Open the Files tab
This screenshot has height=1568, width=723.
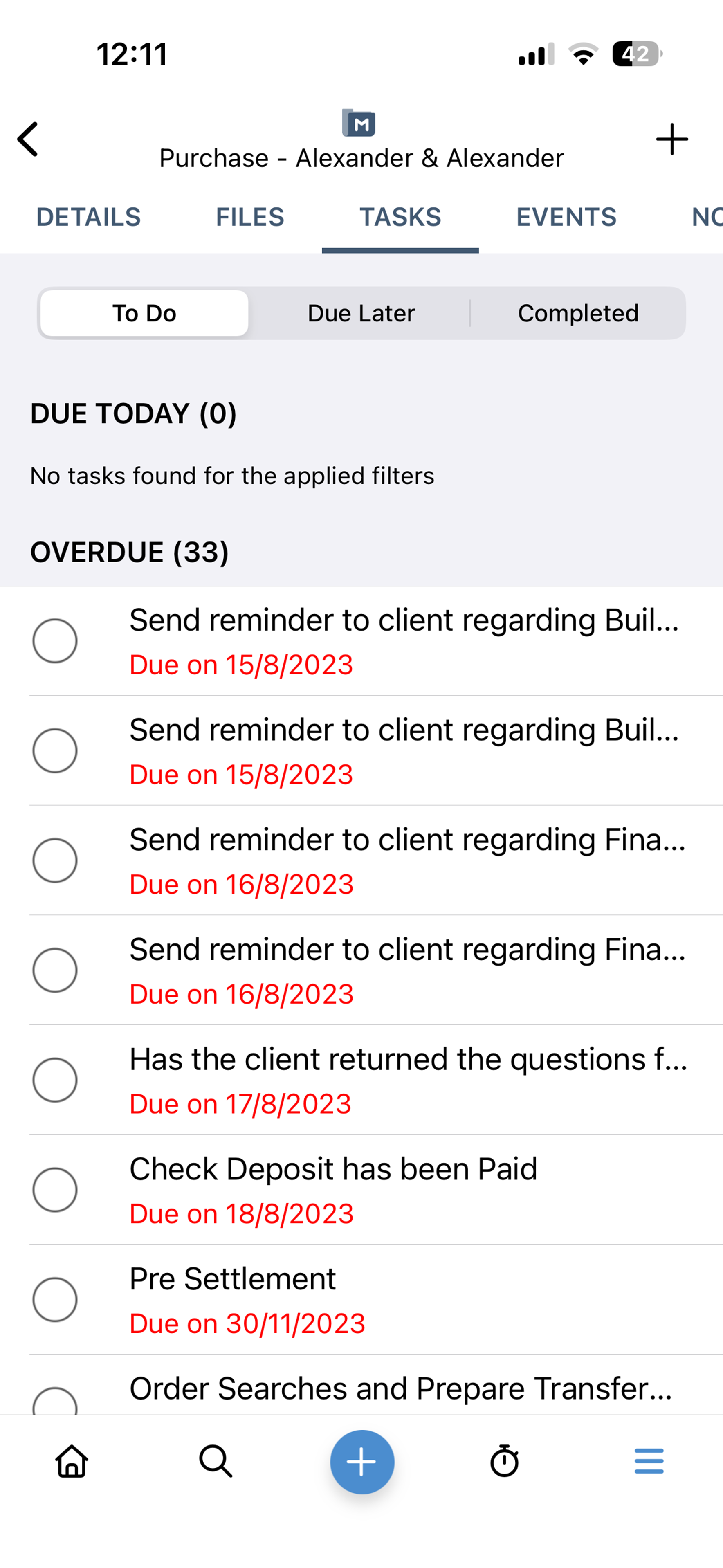pos(249,217)
